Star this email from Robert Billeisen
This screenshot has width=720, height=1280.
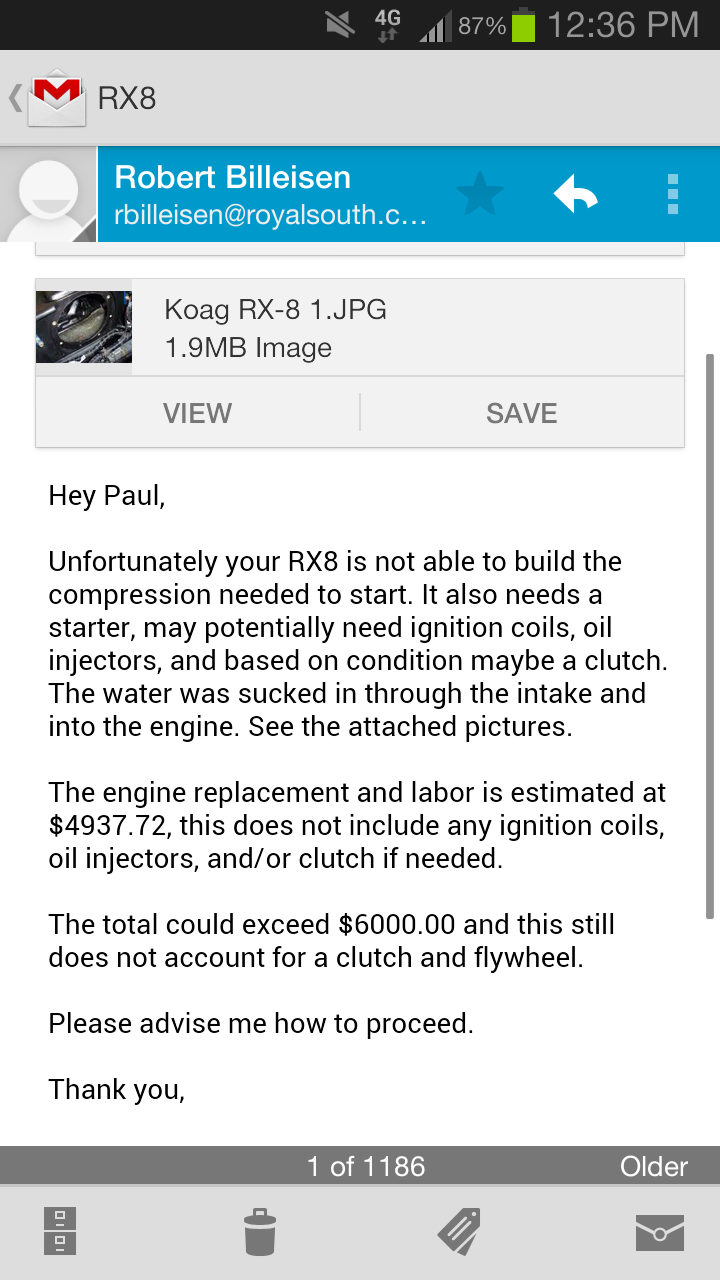click(480, 194)
